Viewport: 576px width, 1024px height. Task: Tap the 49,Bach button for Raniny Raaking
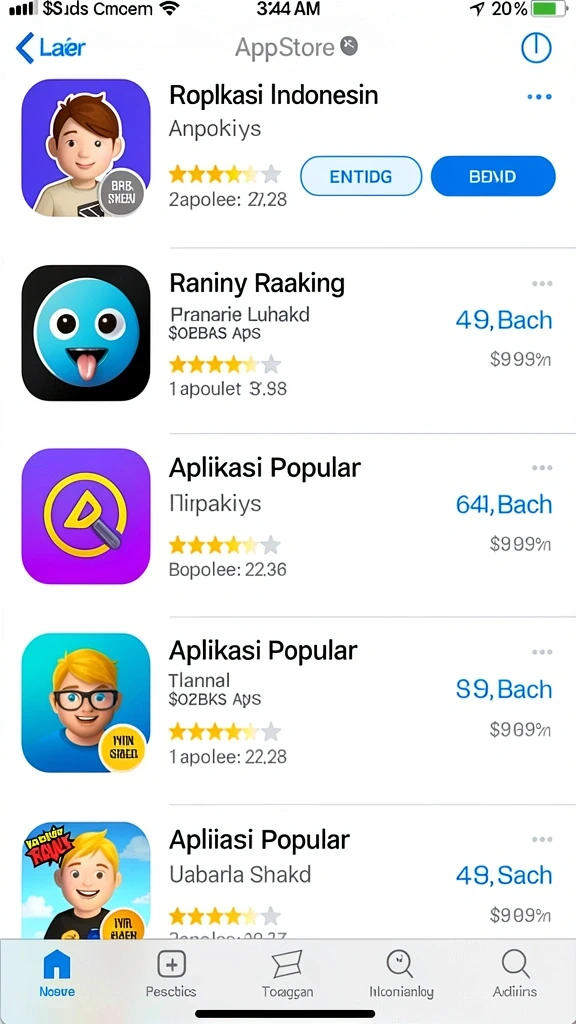[x=504, y=320]
